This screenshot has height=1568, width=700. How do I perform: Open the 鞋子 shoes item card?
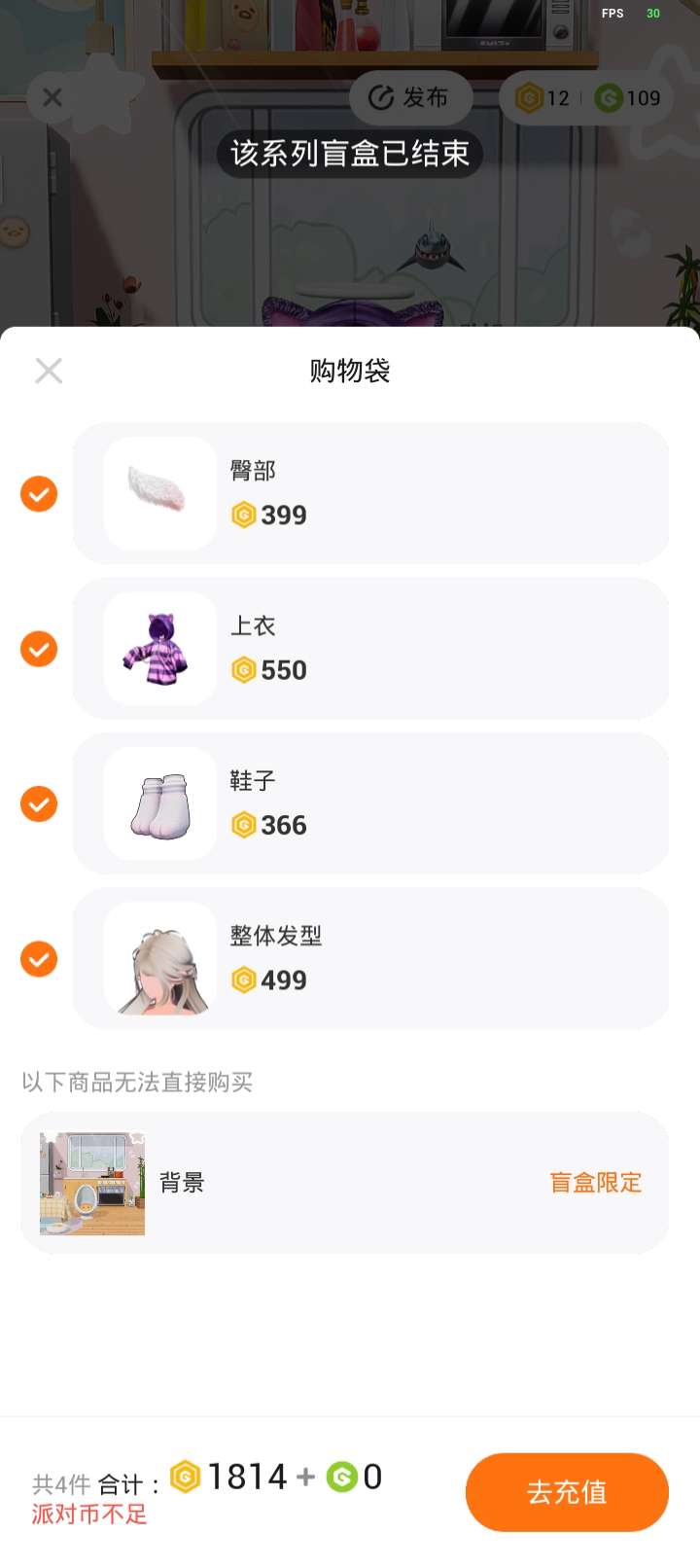(x=370, y=804)
